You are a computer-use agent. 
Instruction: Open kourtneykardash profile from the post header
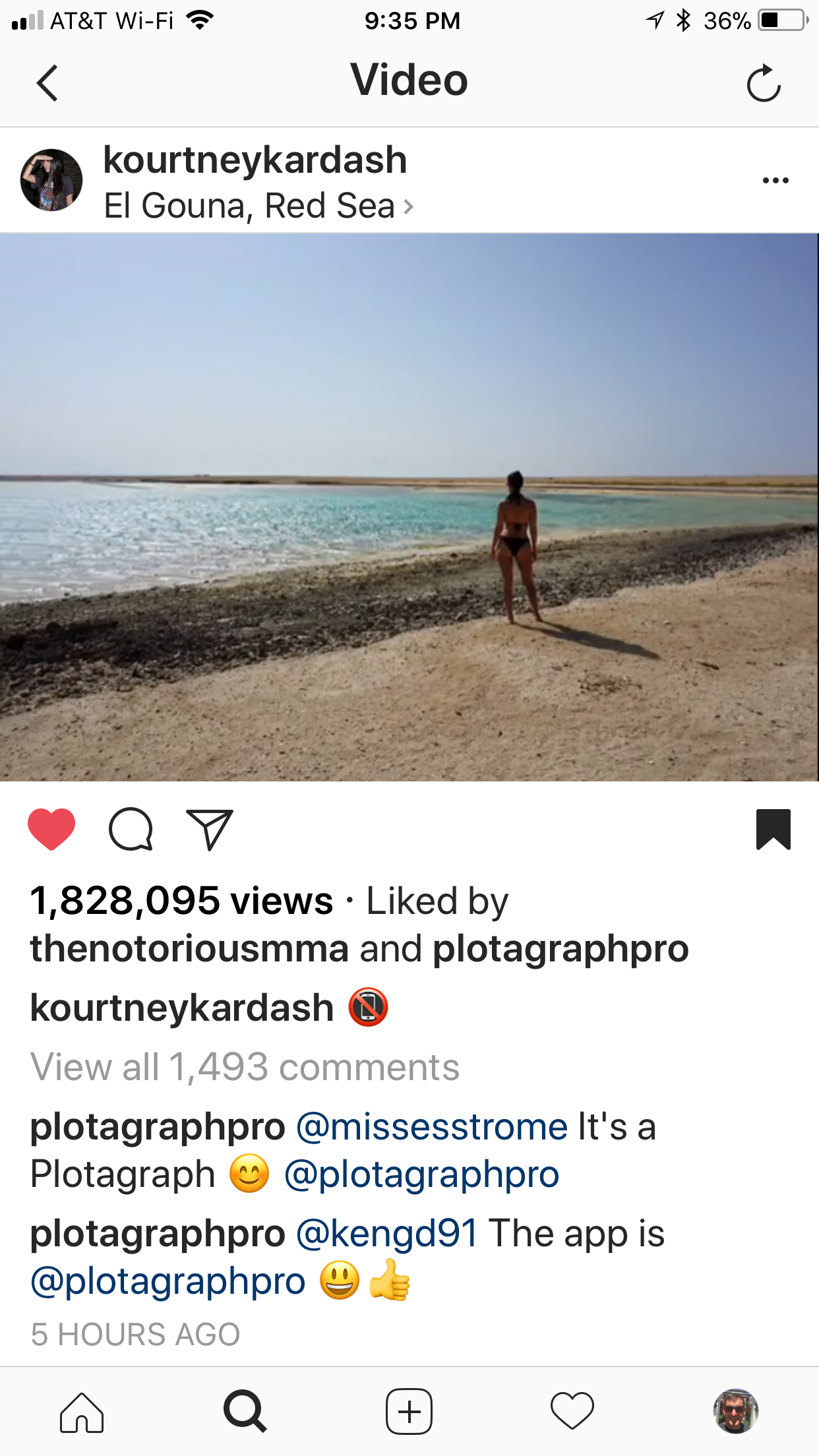[x=255, y=160]
